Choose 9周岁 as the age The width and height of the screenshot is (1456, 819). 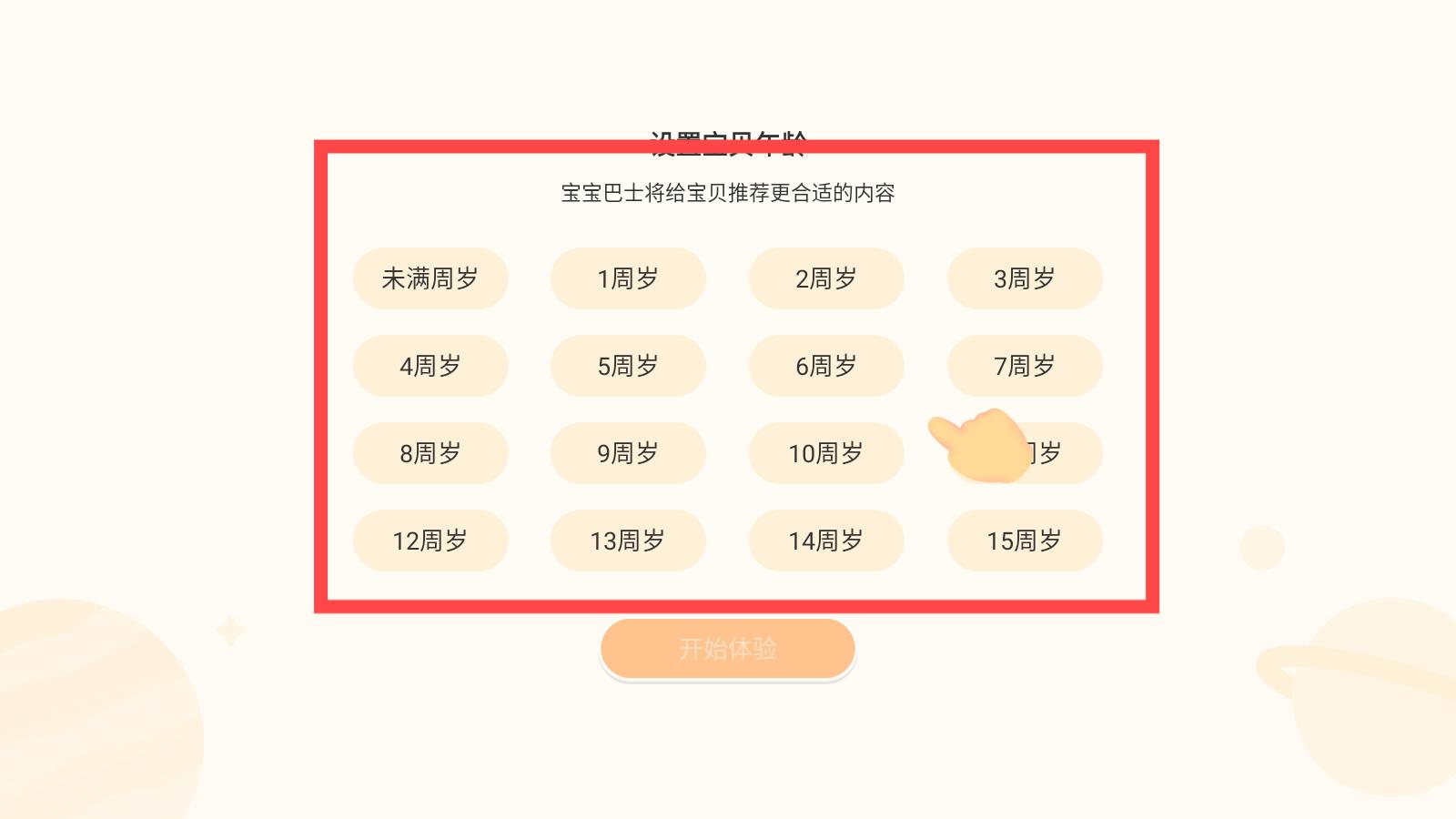tap(628, 453)
